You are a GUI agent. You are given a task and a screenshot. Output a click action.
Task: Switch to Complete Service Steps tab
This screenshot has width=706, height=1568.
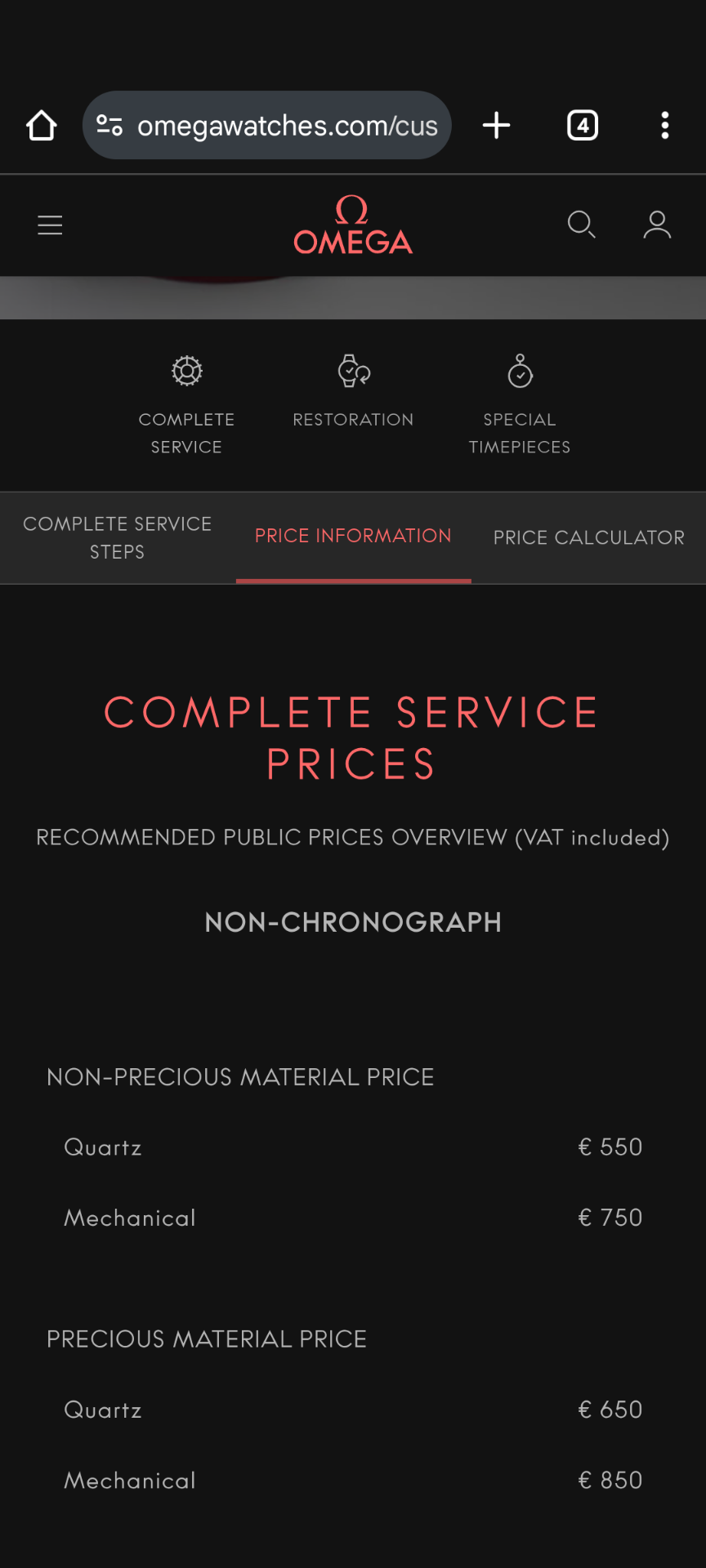click(118, 537)
